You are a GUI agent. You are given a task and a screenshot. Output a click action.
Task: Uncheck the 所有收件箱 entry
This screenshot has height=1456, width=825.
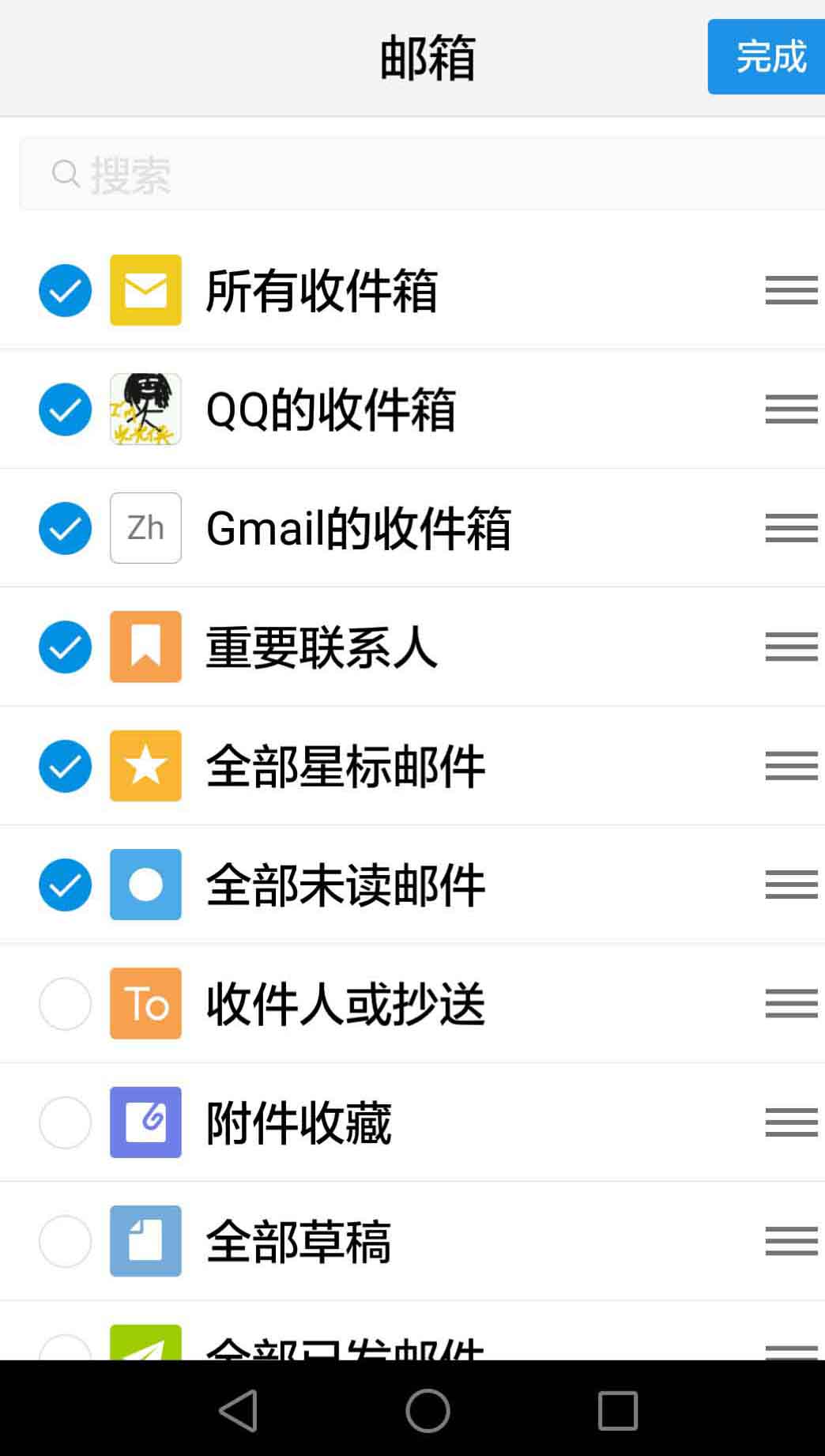click(65, 289)
